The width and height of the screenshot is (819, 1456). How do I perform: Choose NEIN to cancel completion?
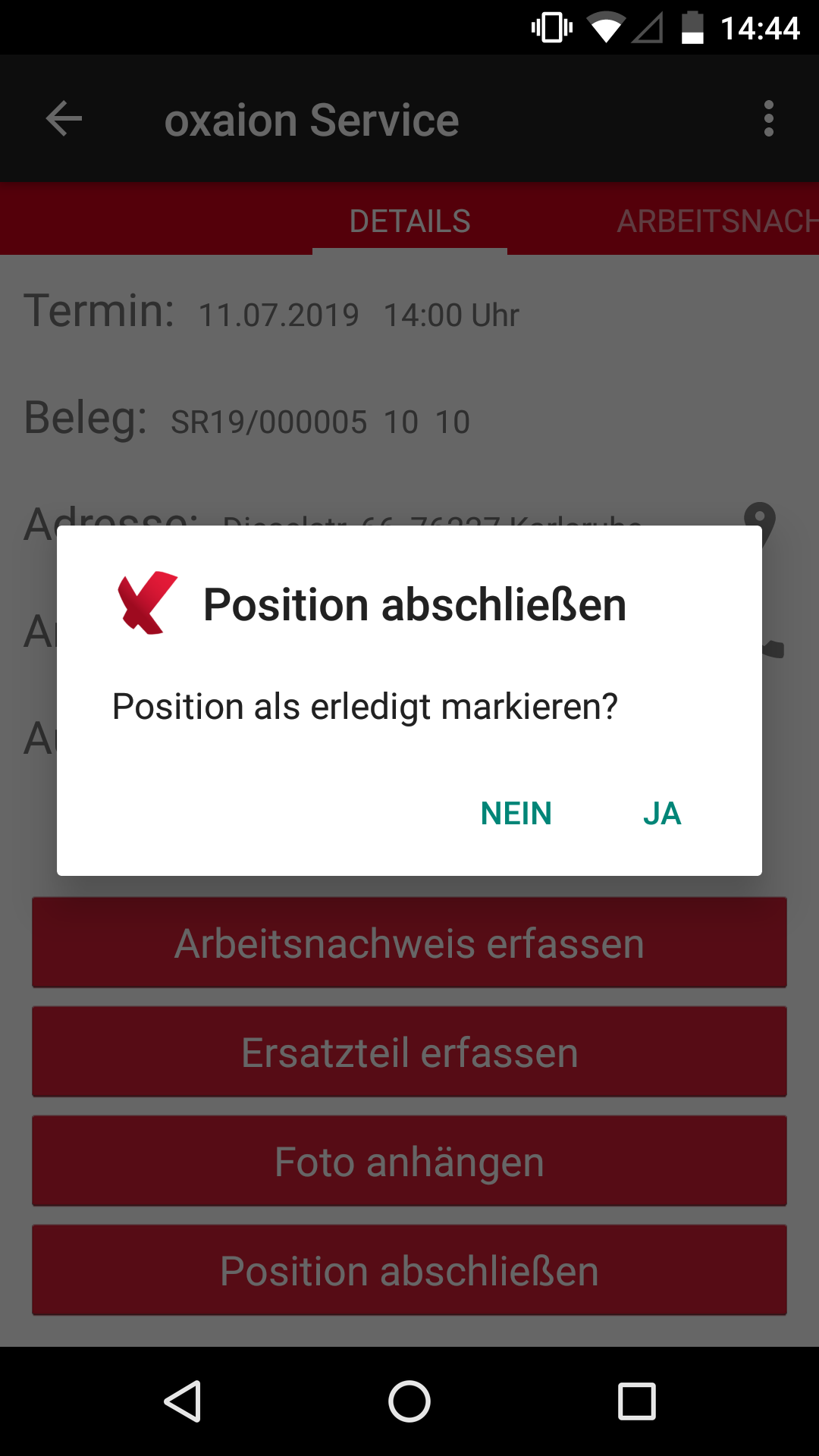[x=516, y=814]
